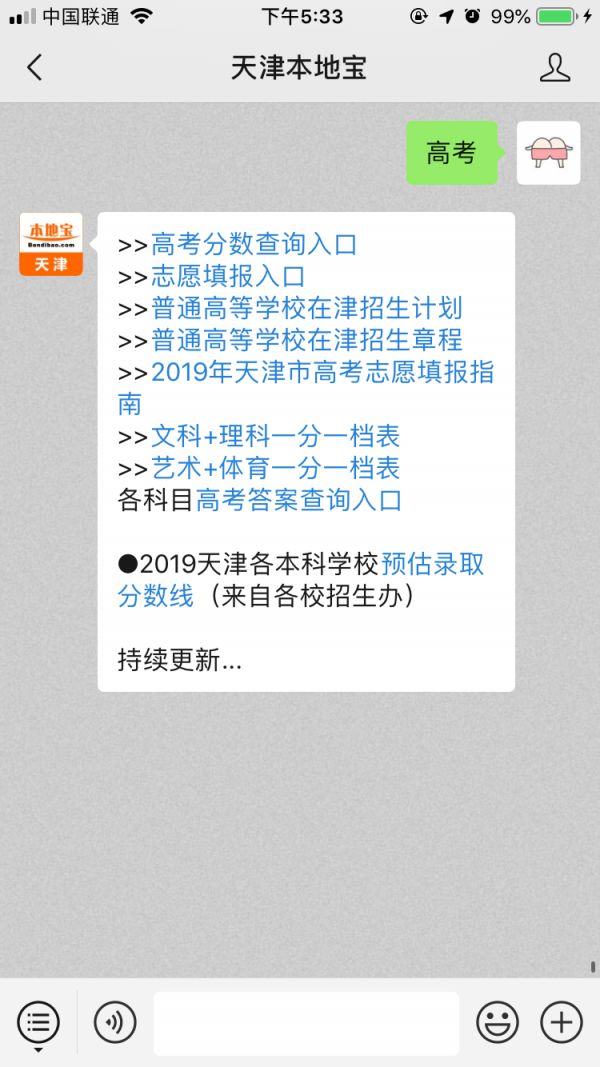Open 高考答案查询入口 link
Screen dimensions: 600x1067
298,500
